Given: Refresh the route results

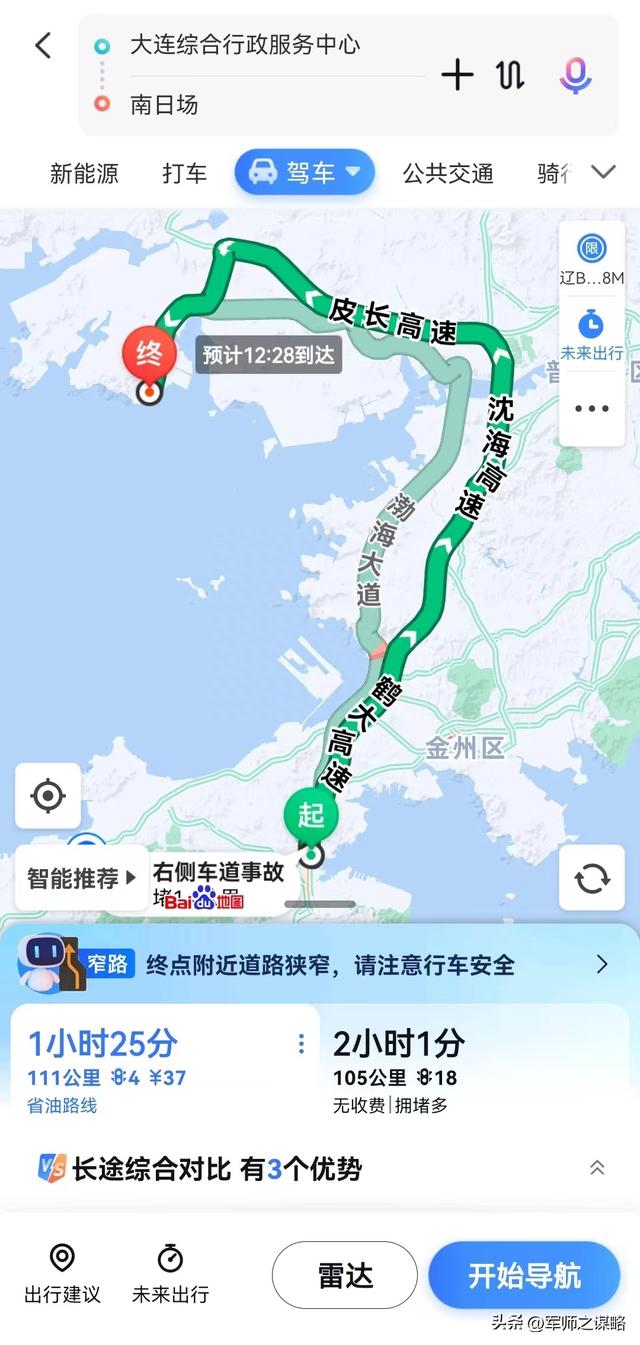Looking at the screenshot, I should coord(592,878).
